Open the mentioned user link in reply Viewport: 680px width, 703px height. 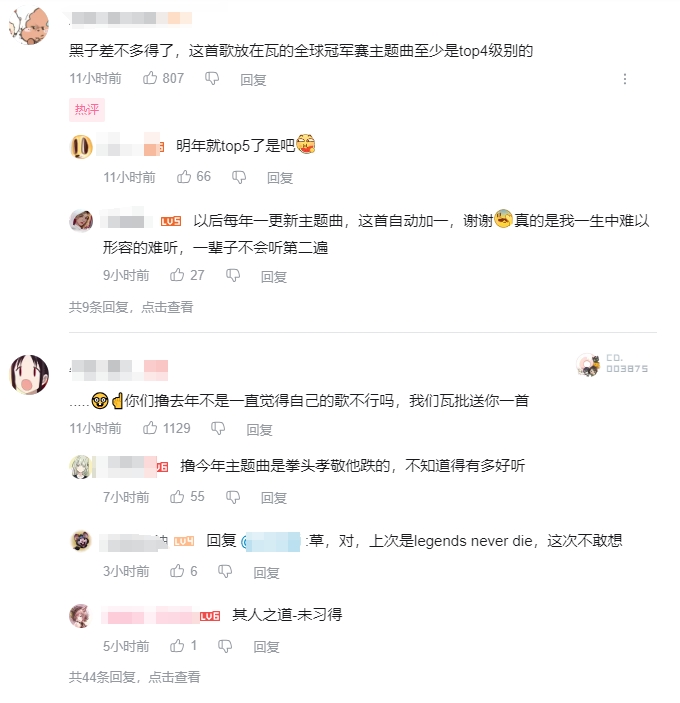click(x=272, y=541)
